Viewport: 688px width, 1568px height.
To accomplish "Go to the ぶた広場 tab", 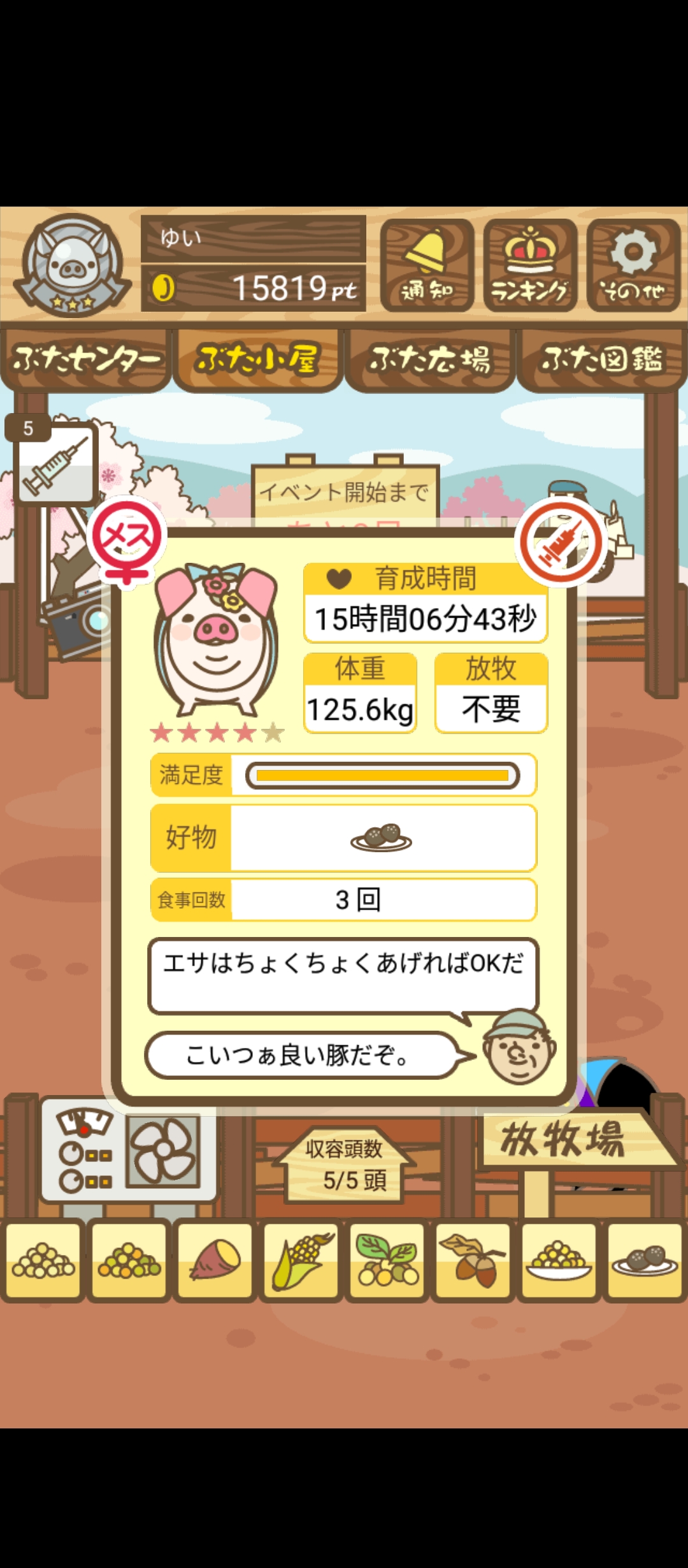I will pyautogui.click(x=430, y=359).
